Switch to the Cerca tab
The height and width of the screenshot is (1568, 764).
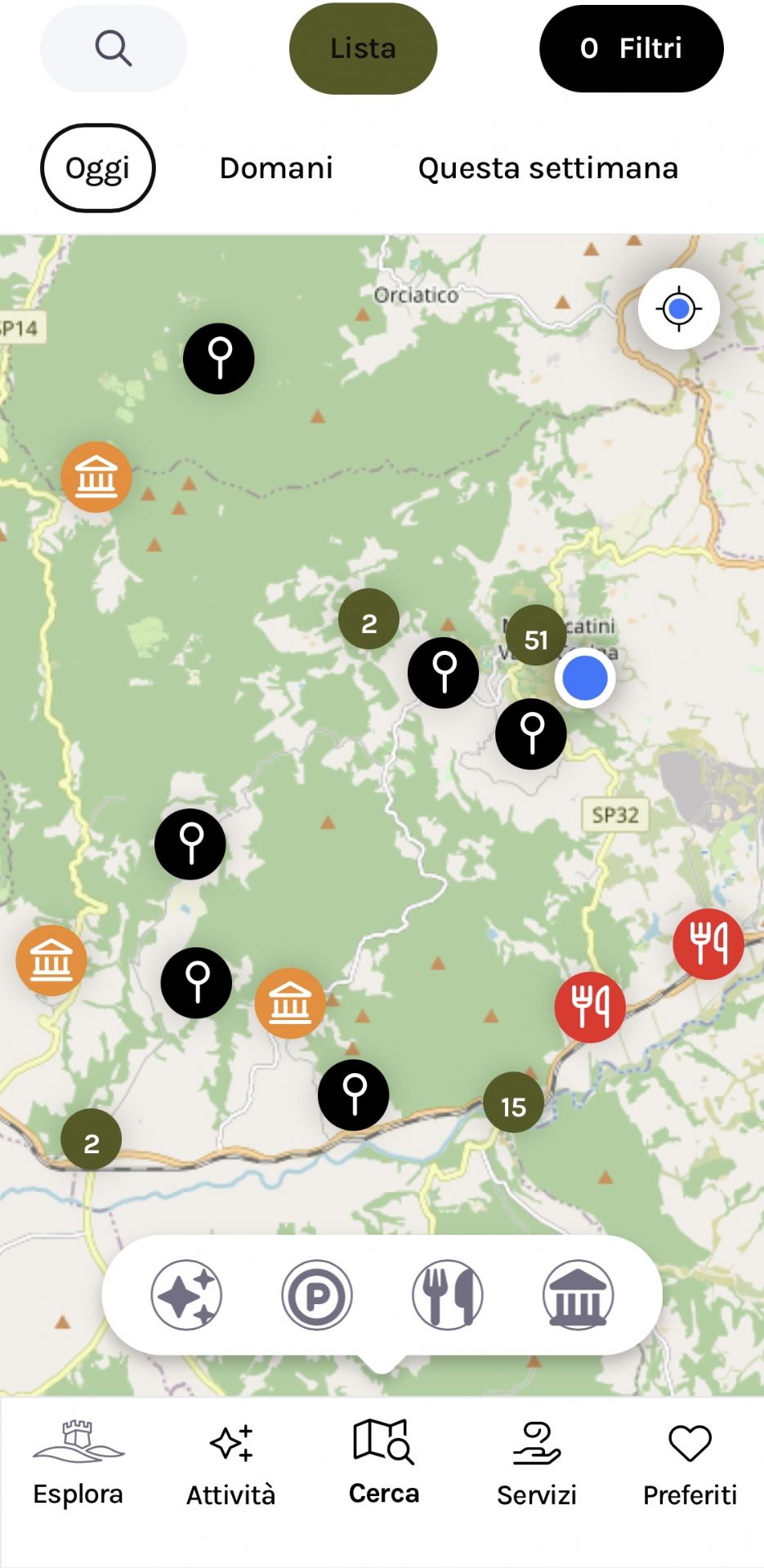(x=383, y=1466)
